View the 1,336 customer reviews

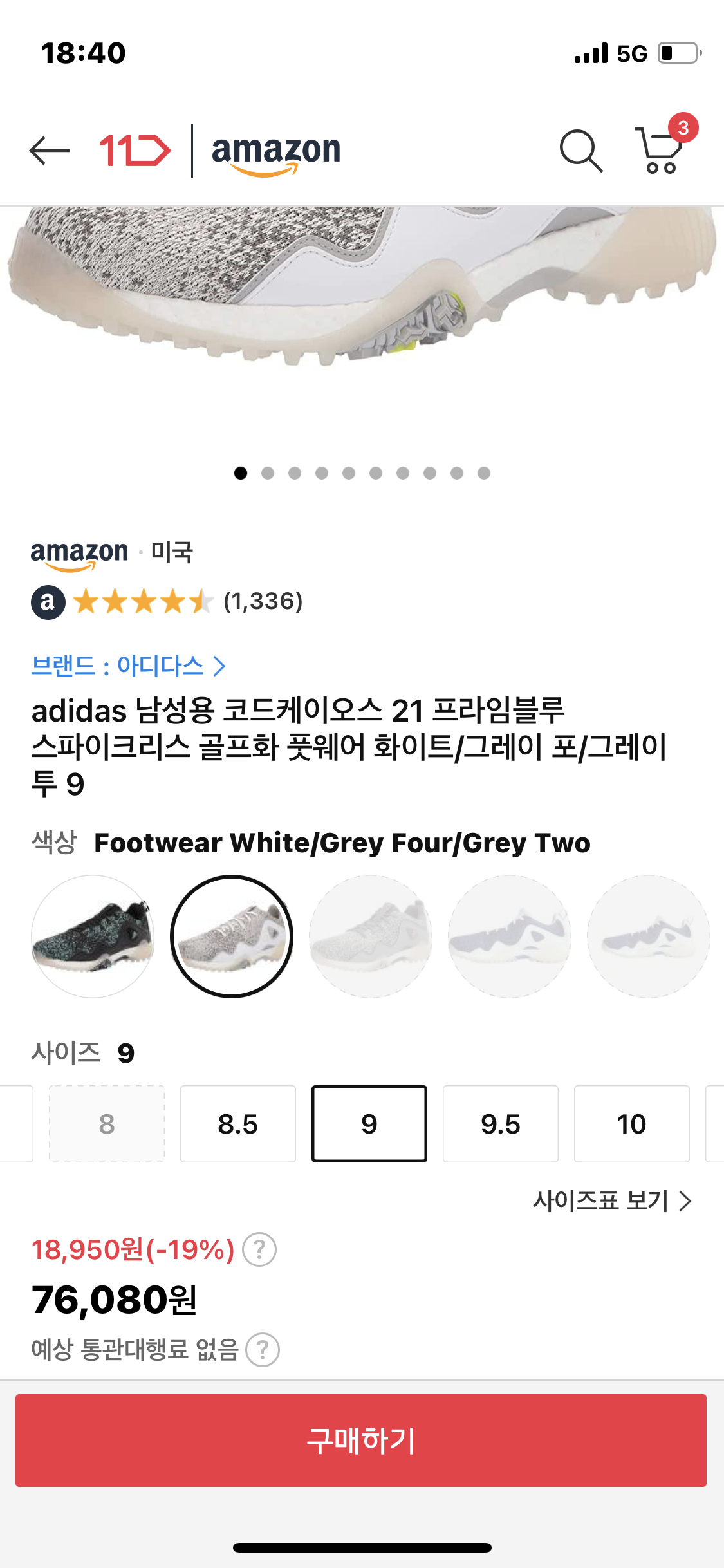263,602
